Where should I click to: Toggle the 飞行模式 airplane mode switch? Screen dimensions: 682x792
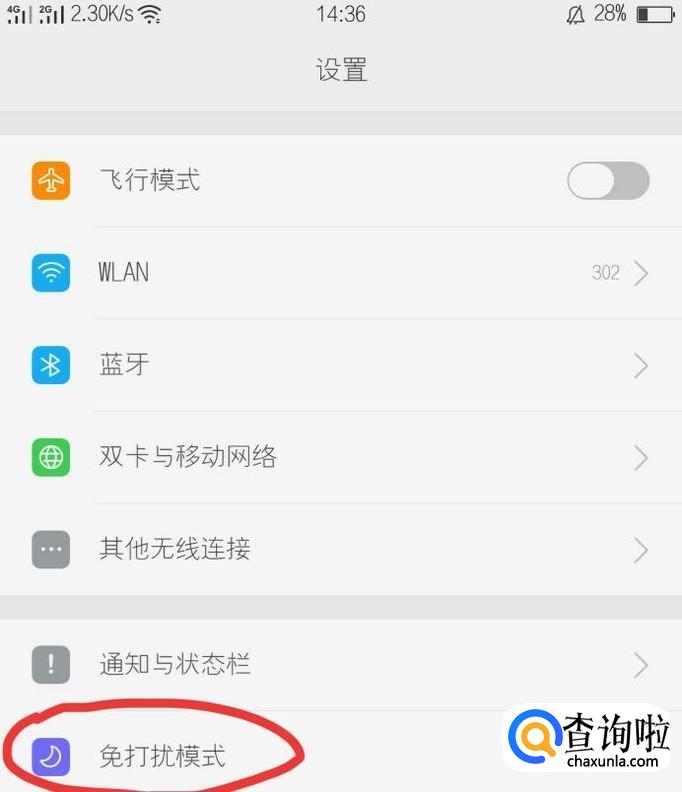pyautogui.click(x=607, y=181)
